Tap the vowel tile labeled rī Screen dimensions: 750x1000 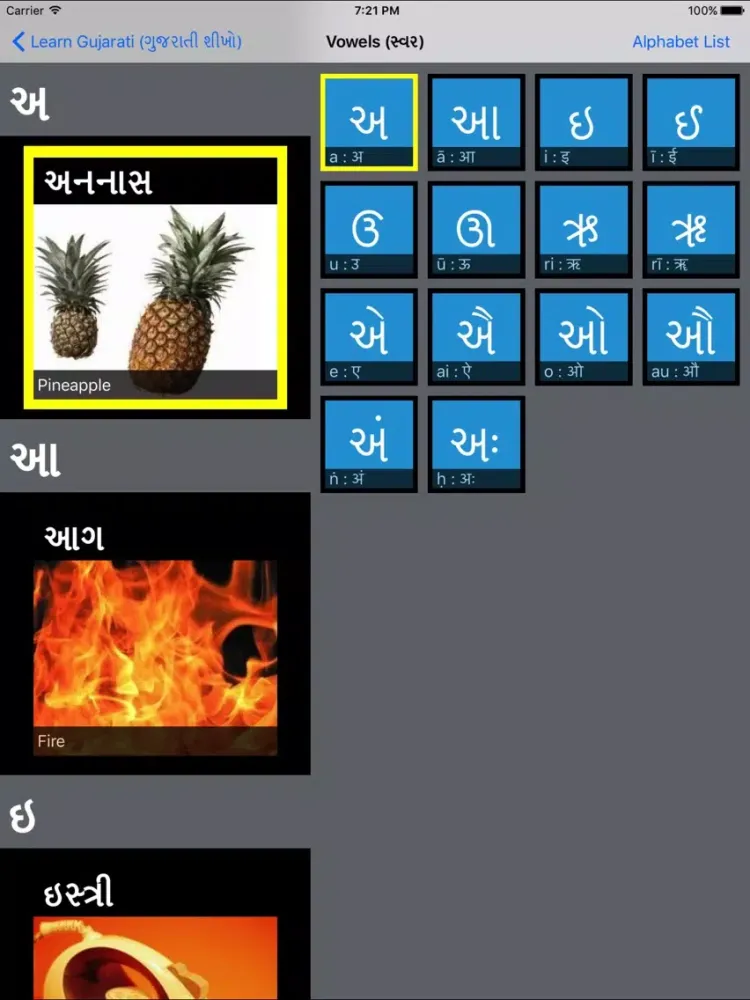[x=690, y=229]
